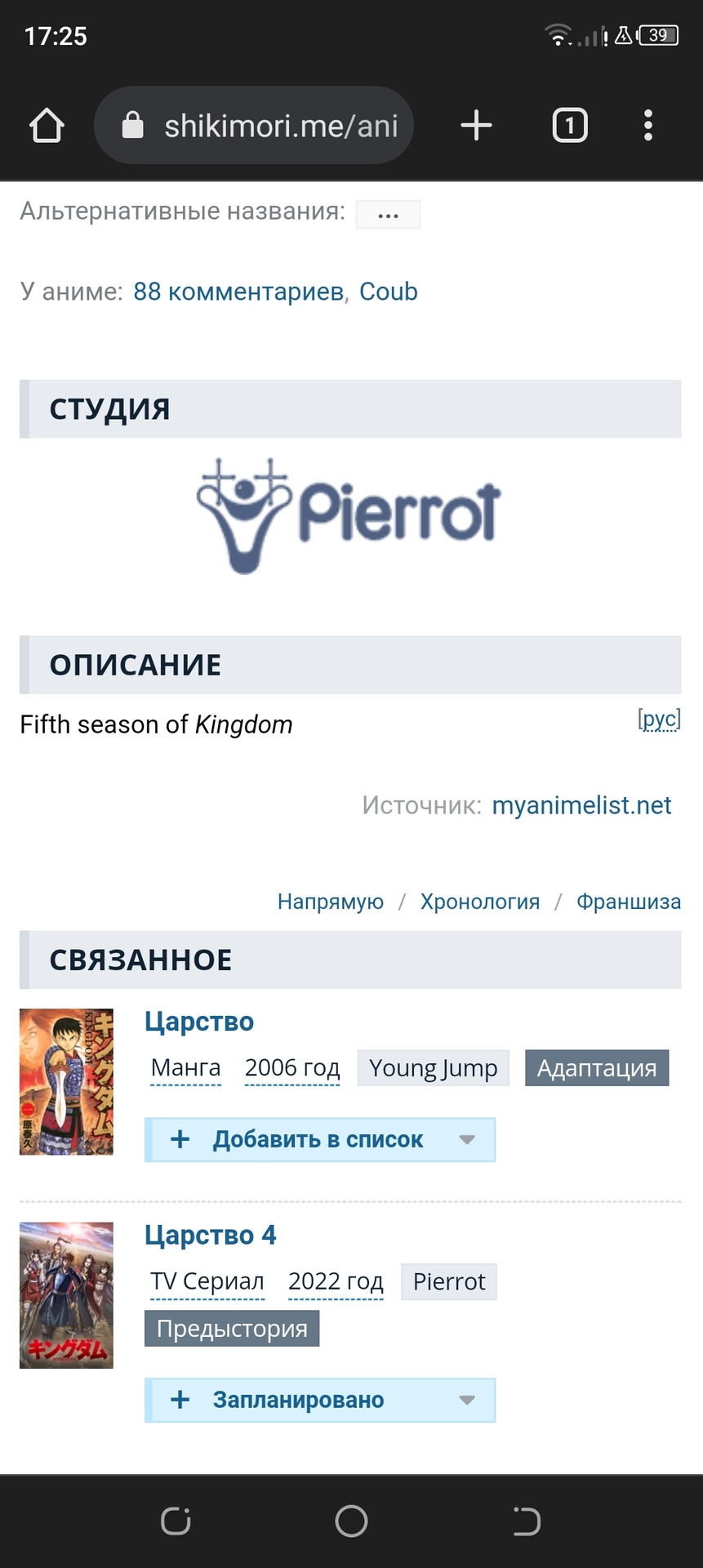Viewport: 703px width, 1568px height.
Task: Expand the alternative names ellipsis
Action: (388, 215)
